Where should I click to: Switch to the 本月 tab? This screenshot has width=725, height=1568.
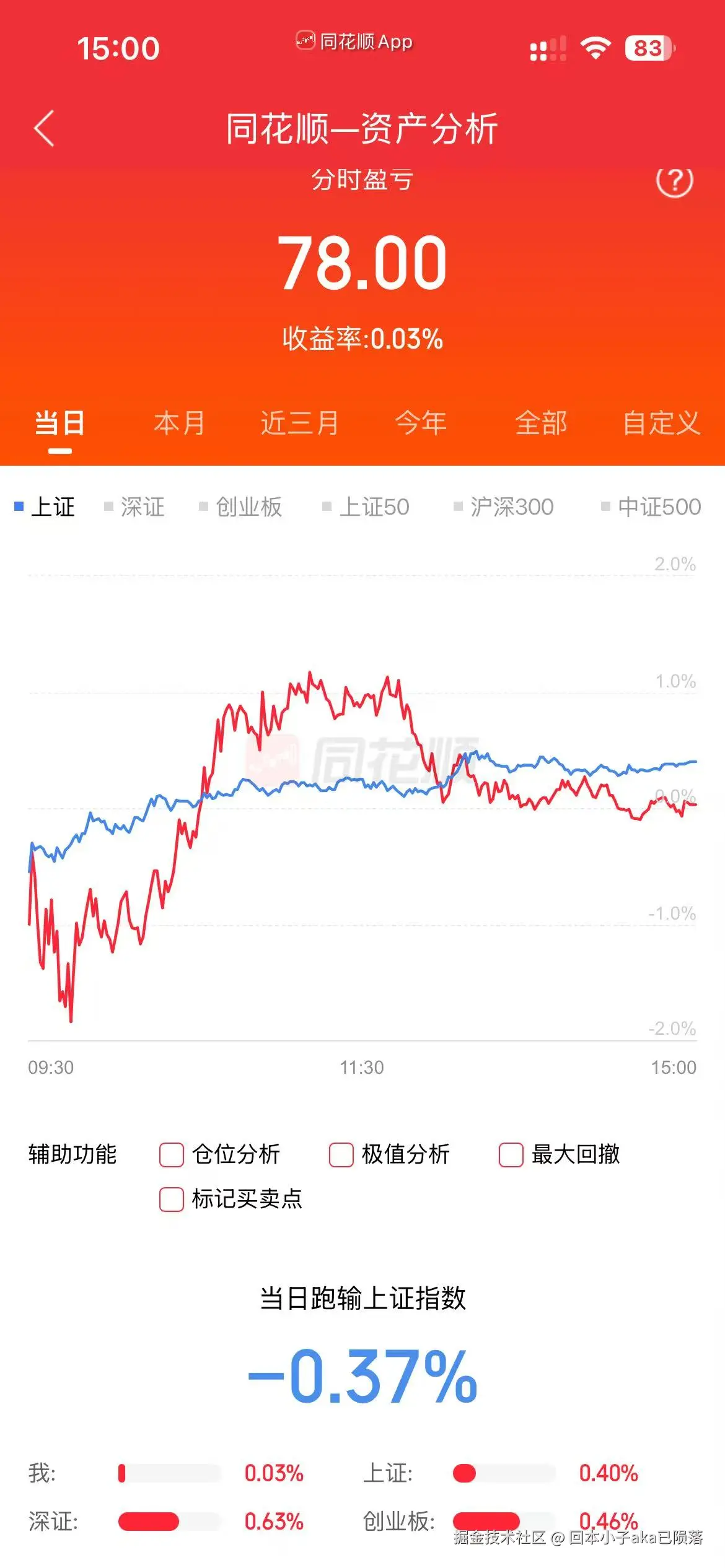tap(179, 424)
